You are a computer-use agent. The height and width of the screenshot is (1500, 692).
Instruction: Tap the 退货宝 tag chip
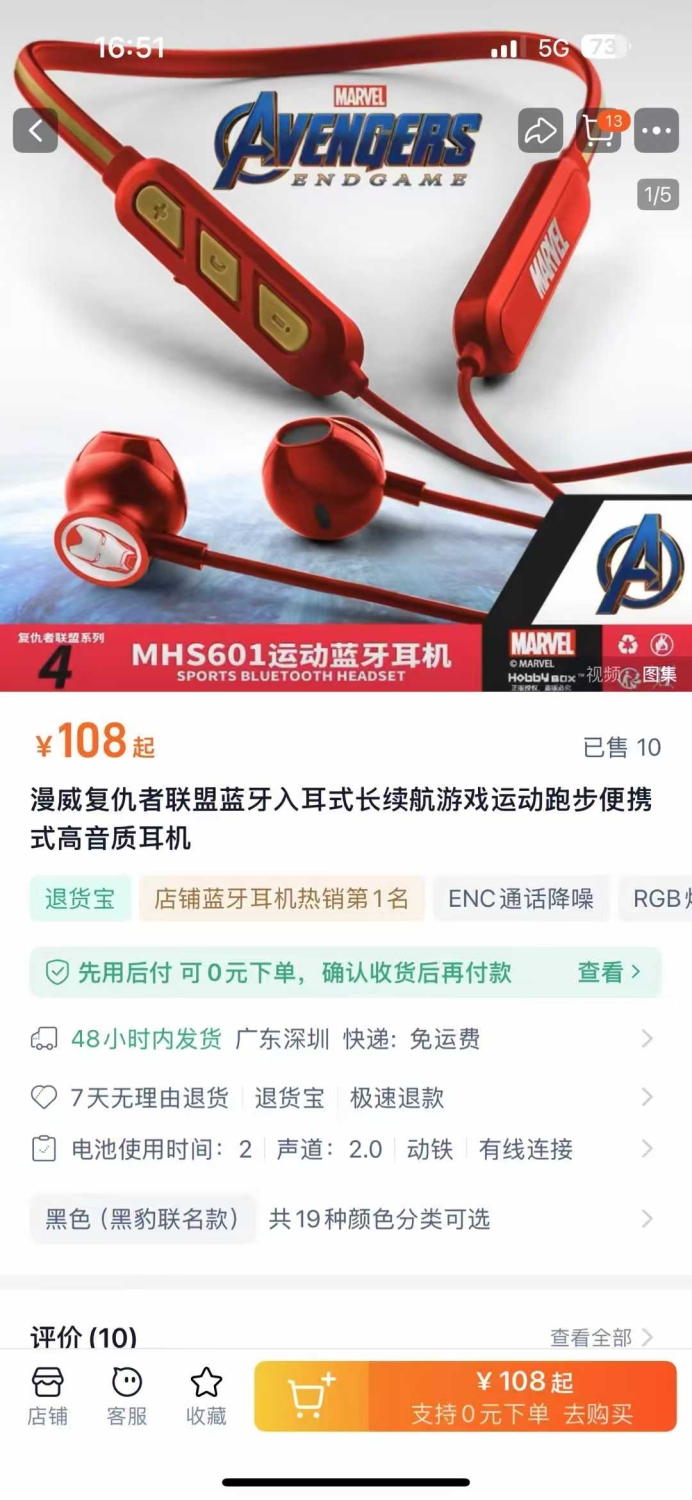[x=80, y=898]
